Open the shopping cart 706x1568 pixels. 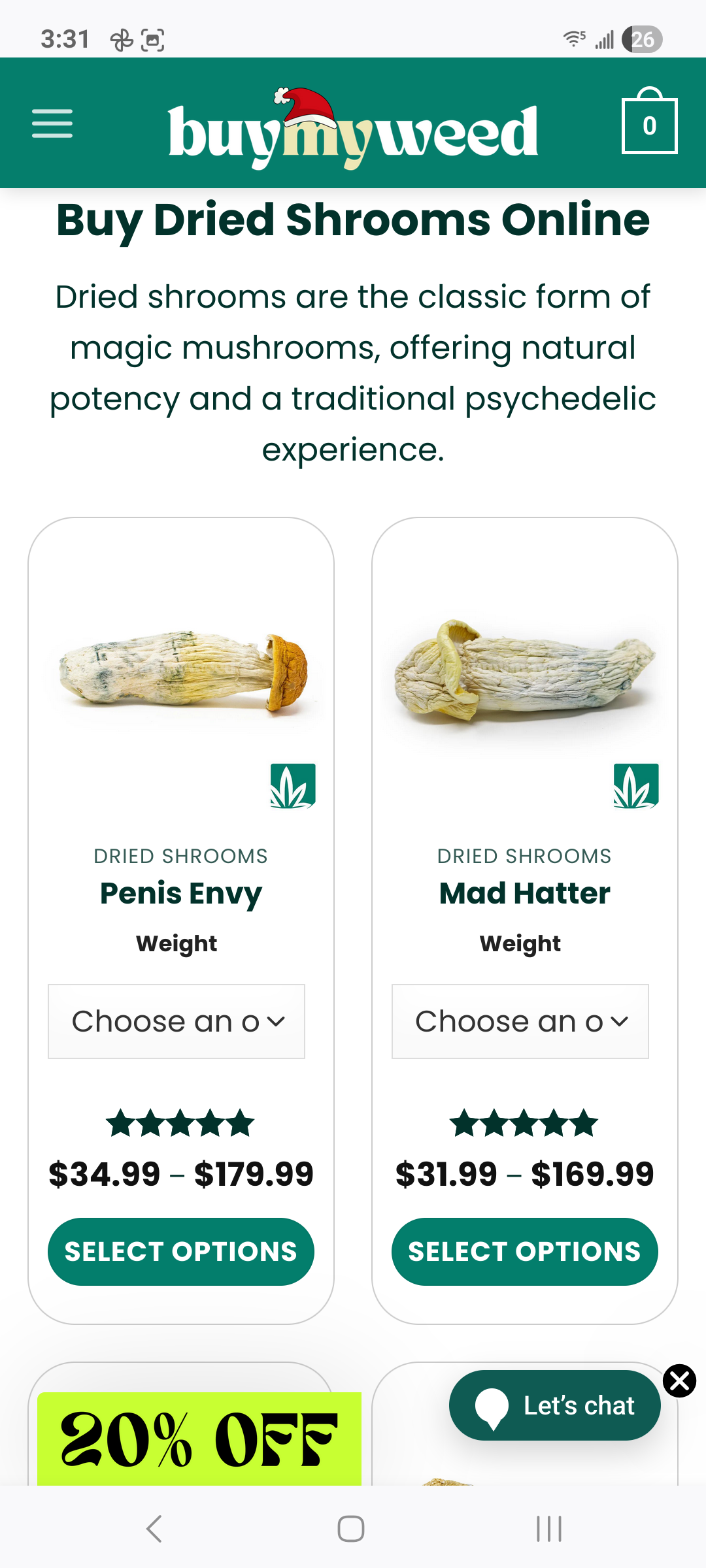648,123
